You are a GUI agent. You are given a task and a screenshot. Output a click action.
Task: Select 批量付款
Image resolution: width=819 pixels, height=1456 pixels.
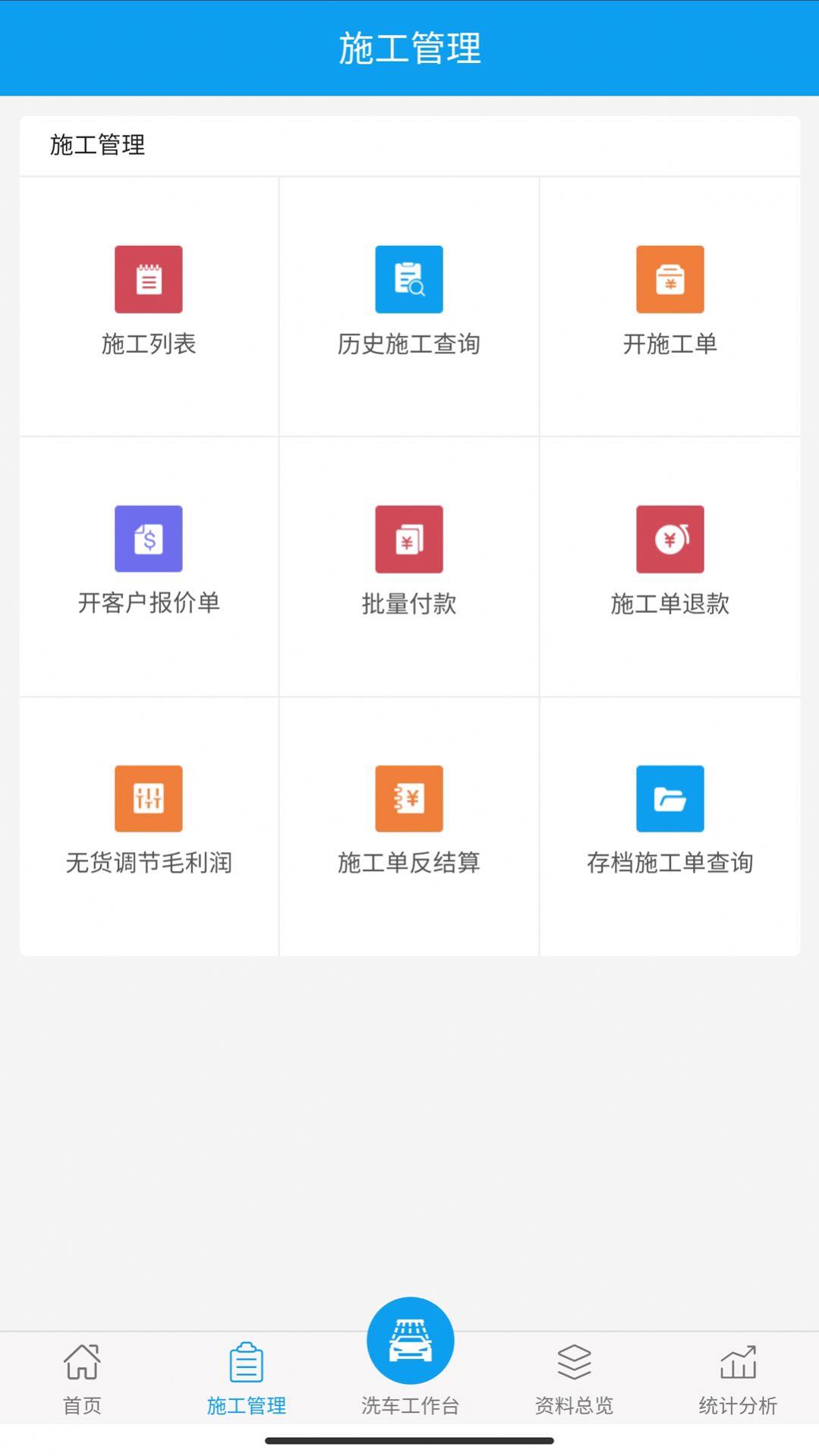pyautogui.click(x=409, y=566)
